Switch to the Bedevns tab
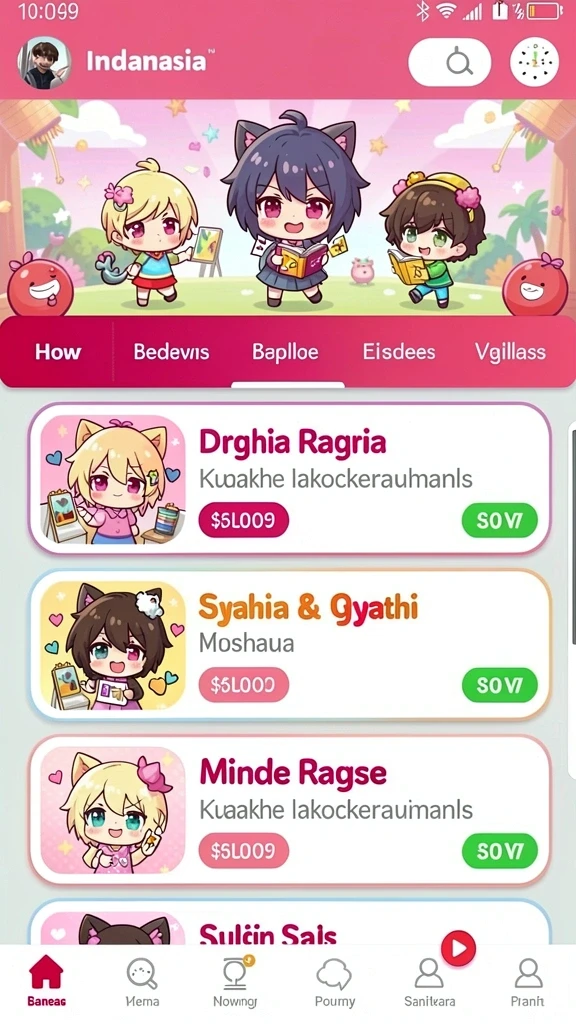Screen dimensions: 576x1024 click(171, 352)
